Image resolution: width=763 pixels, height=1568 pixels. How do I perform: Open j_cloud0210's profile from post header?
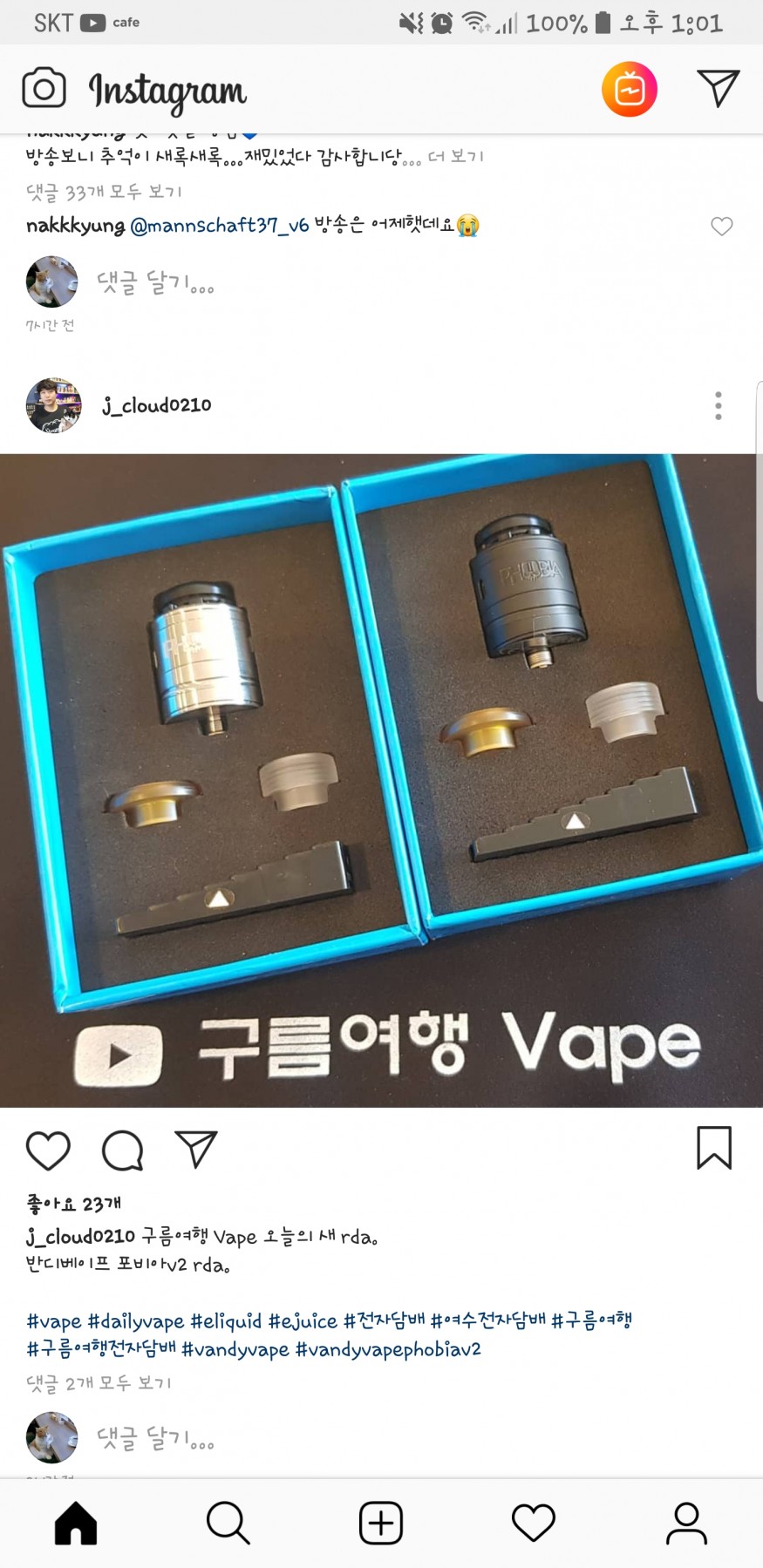coord(156,405)
